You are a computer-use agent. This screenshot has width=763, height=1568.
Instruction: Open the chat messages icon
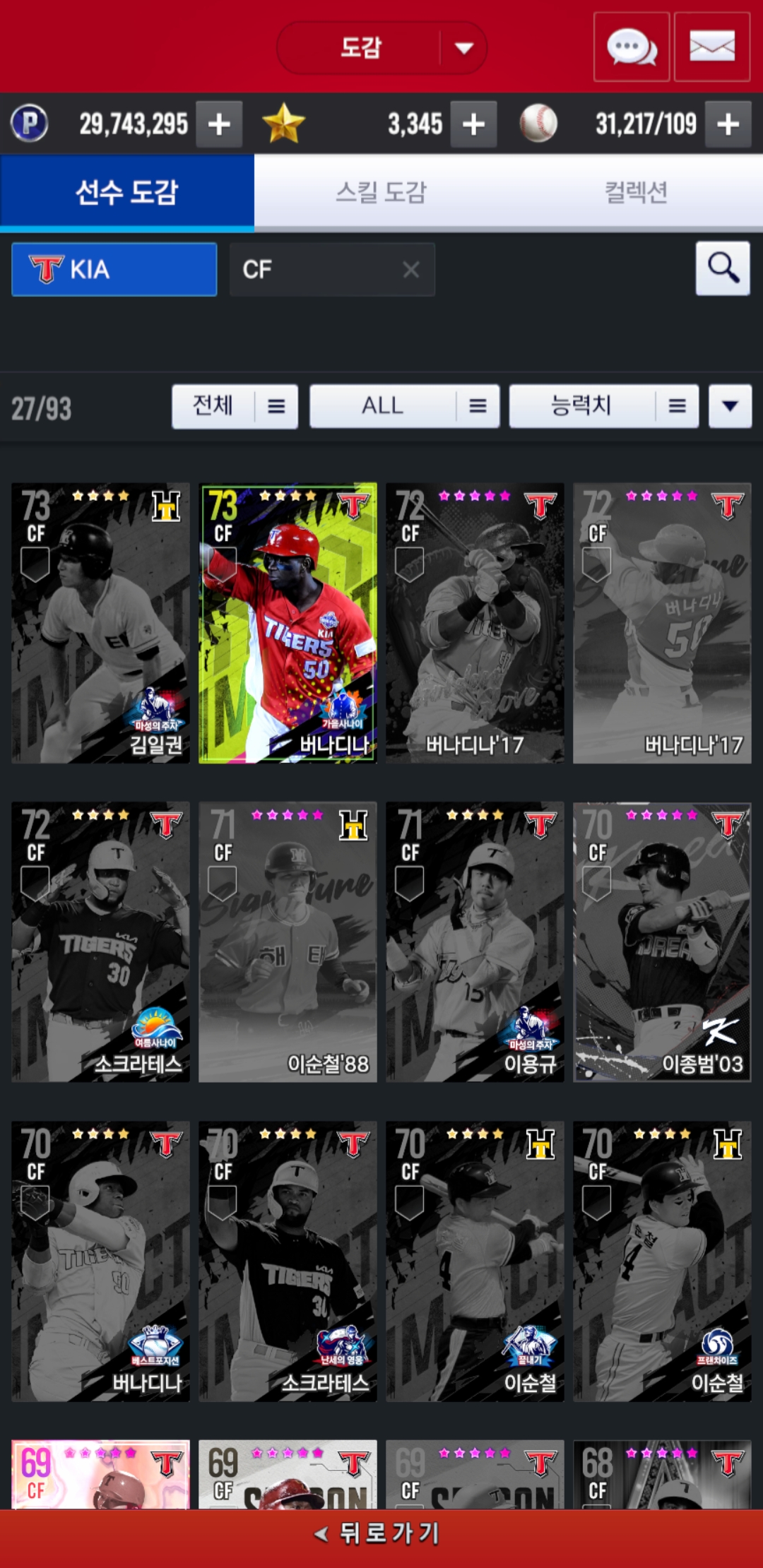tap(631, 47)
